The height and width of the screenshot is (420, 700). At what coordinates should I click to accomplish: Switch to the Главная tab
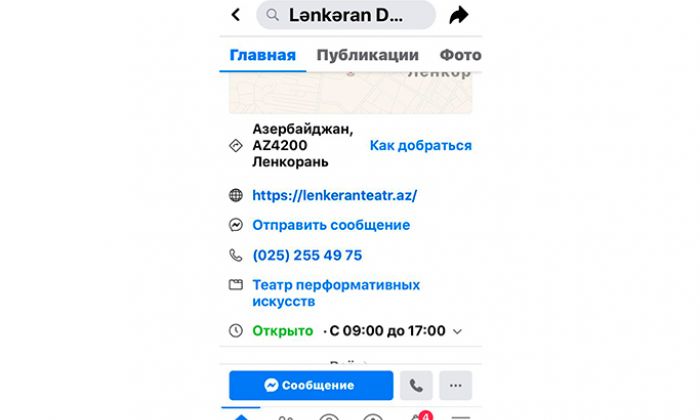click(262, 55)
